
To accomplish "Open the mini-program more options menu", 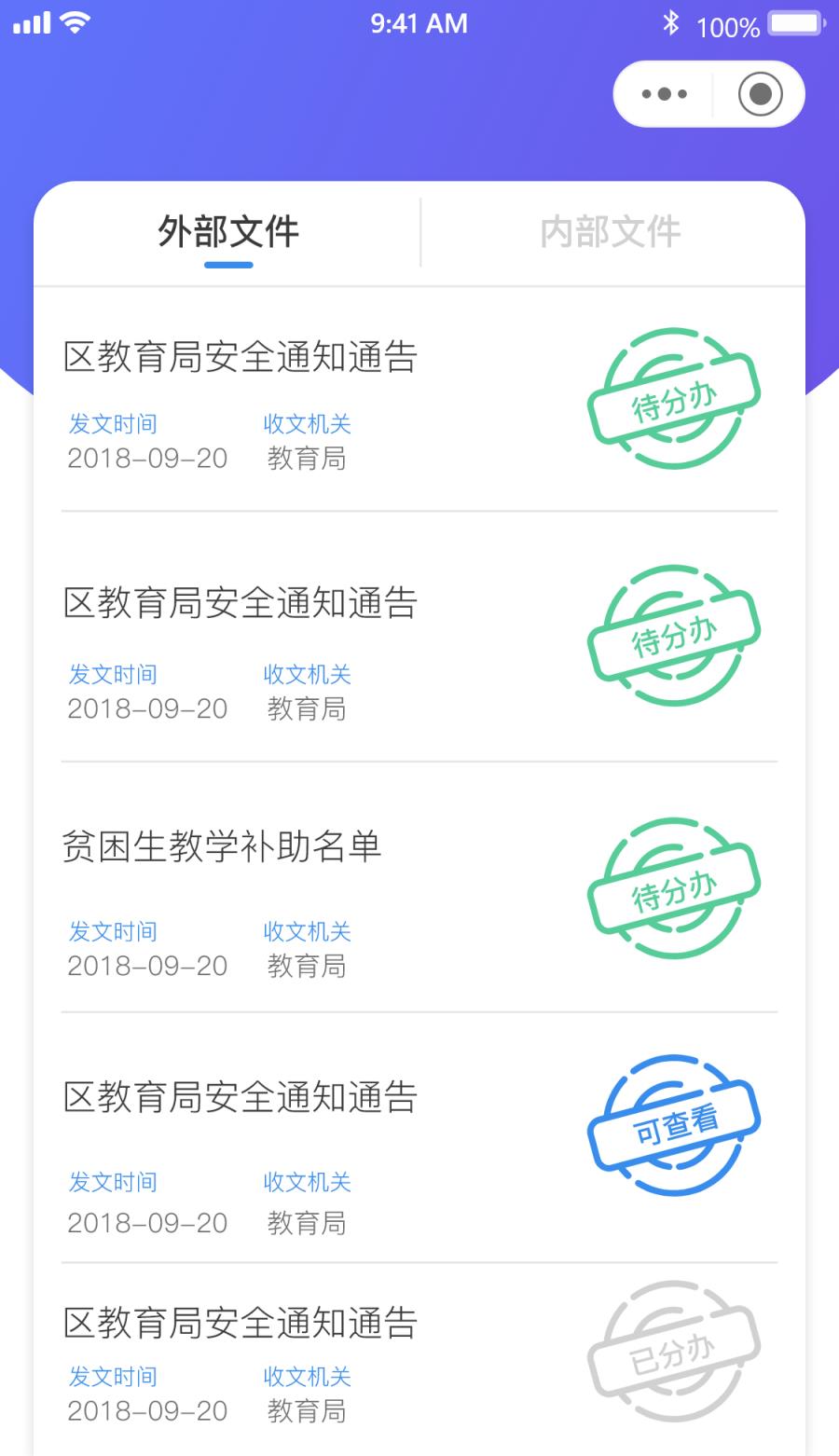I will click(663, 93).
